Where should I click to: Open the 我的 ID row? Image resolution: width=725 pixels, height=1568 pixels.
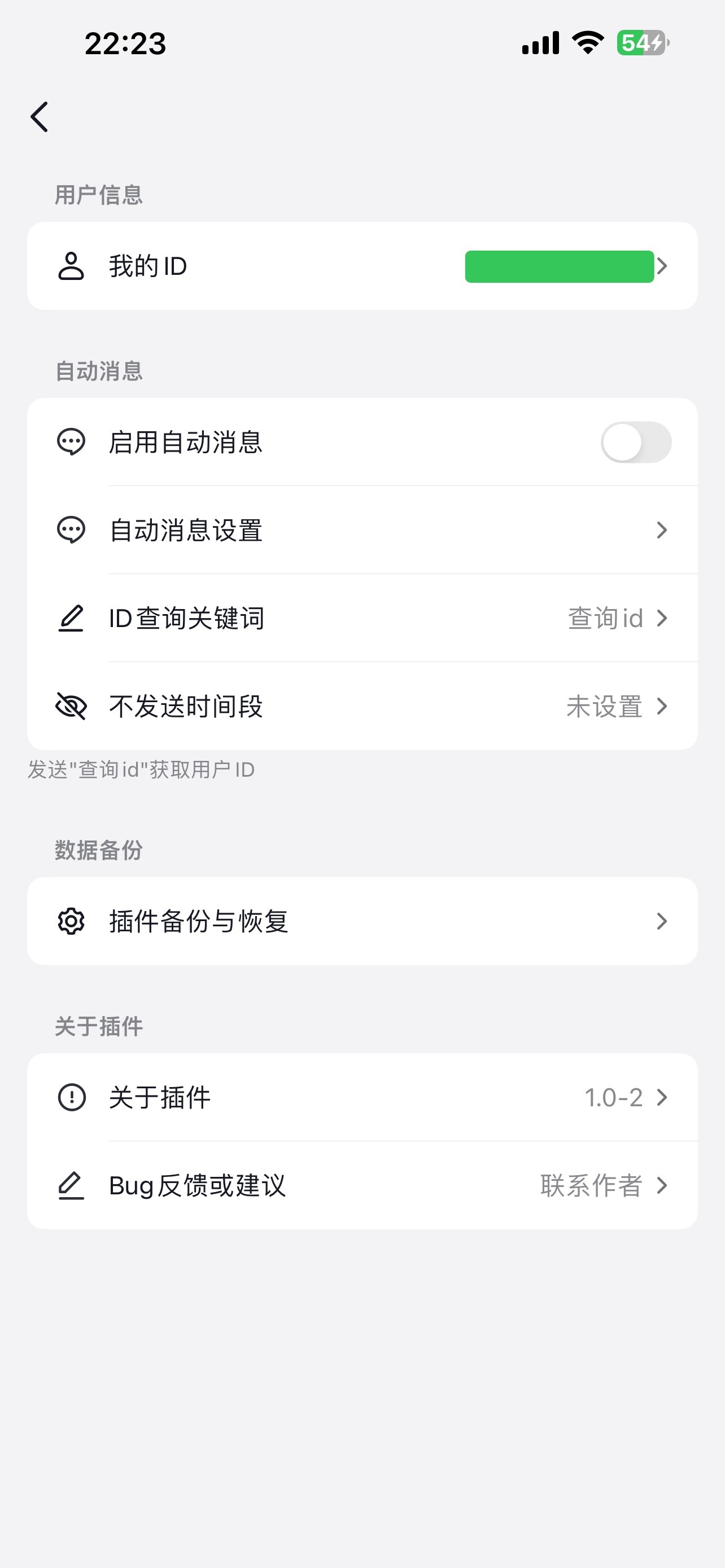tap(362, 266)
